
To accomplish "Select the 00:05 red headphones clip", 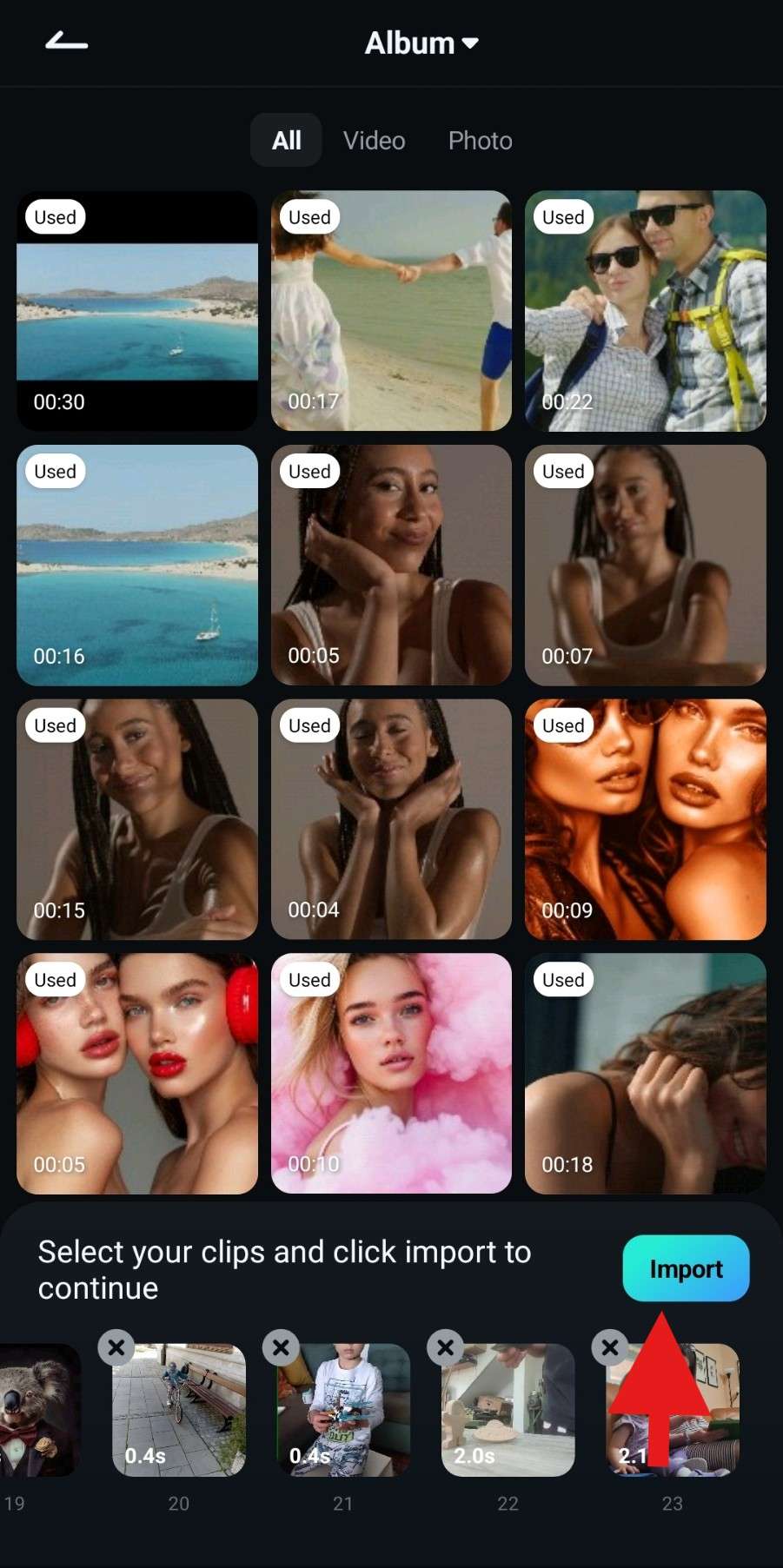I will tap(137, 1073).
